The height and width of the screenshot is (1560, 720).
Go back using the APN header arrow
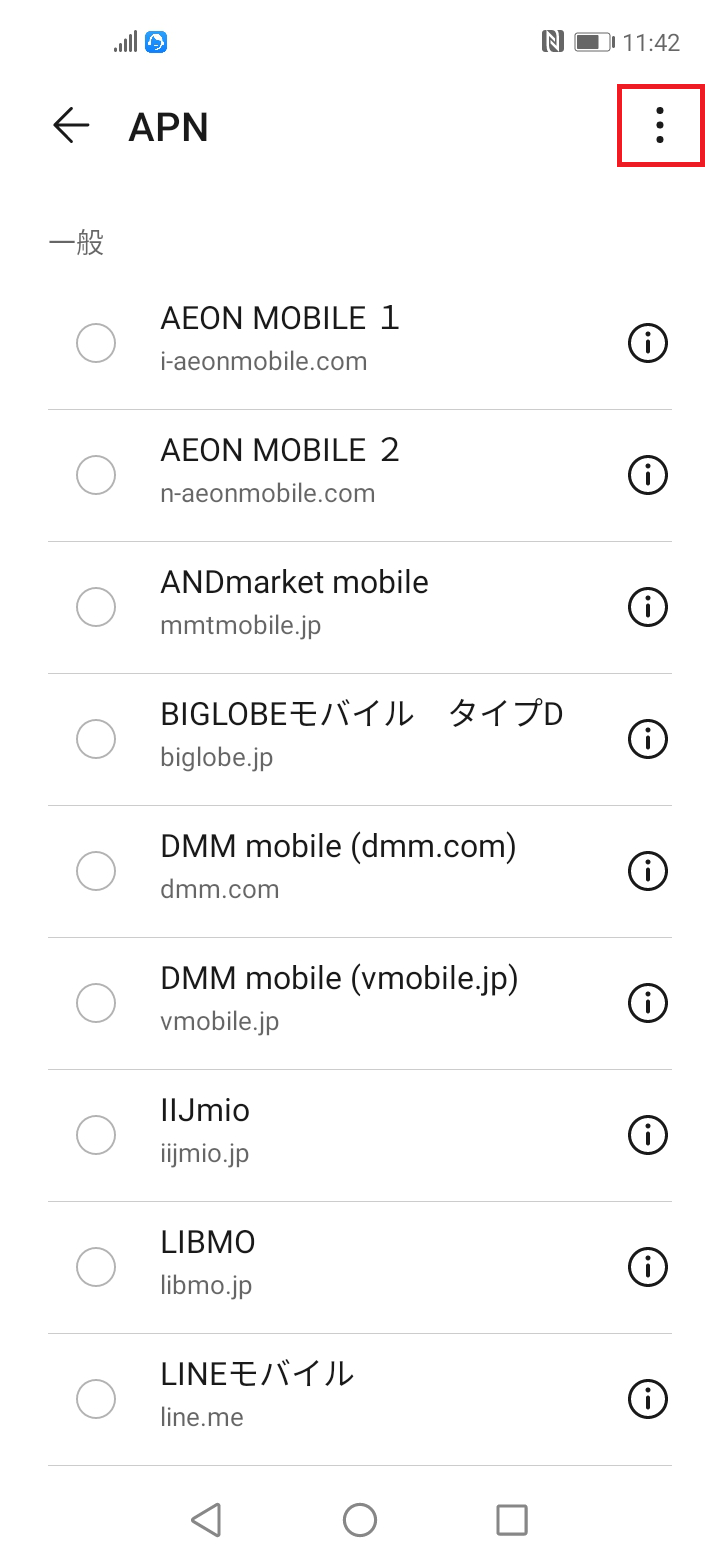pos(71,126)
